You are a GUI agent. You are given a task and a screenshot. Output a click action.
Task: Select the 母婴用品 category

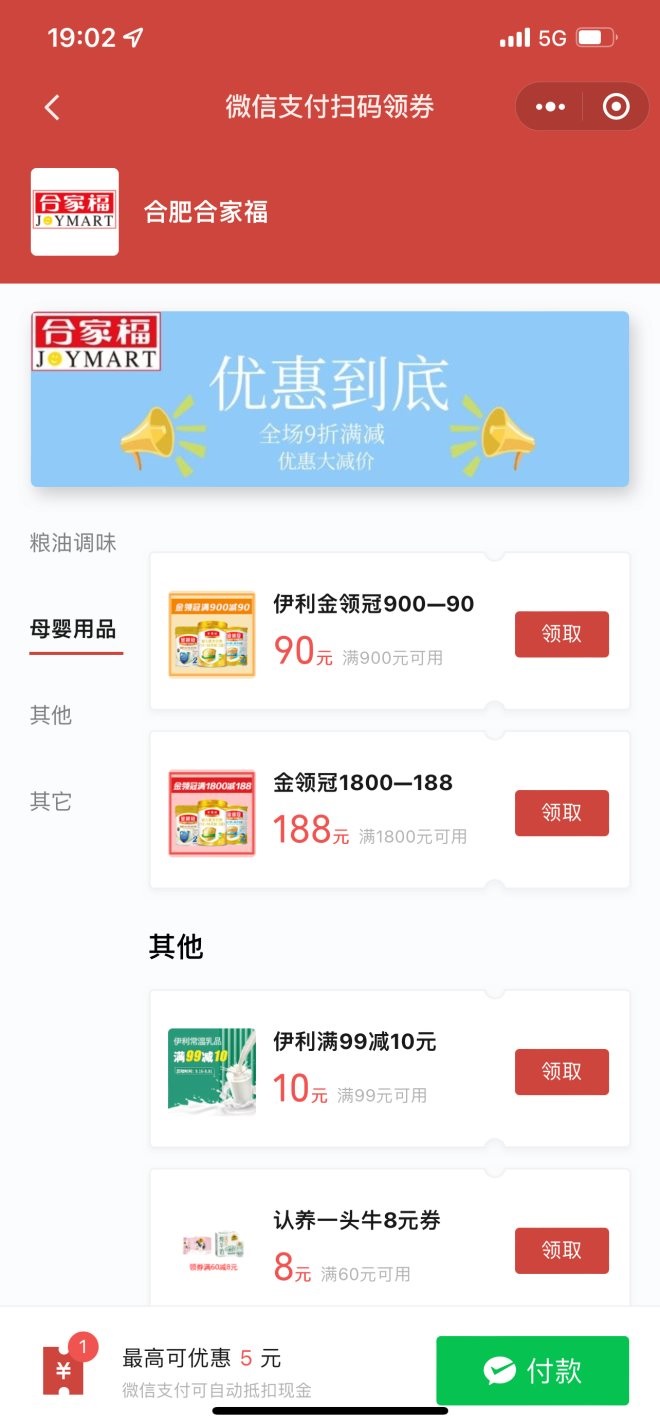pyautogui.click(x=73, y=629)
